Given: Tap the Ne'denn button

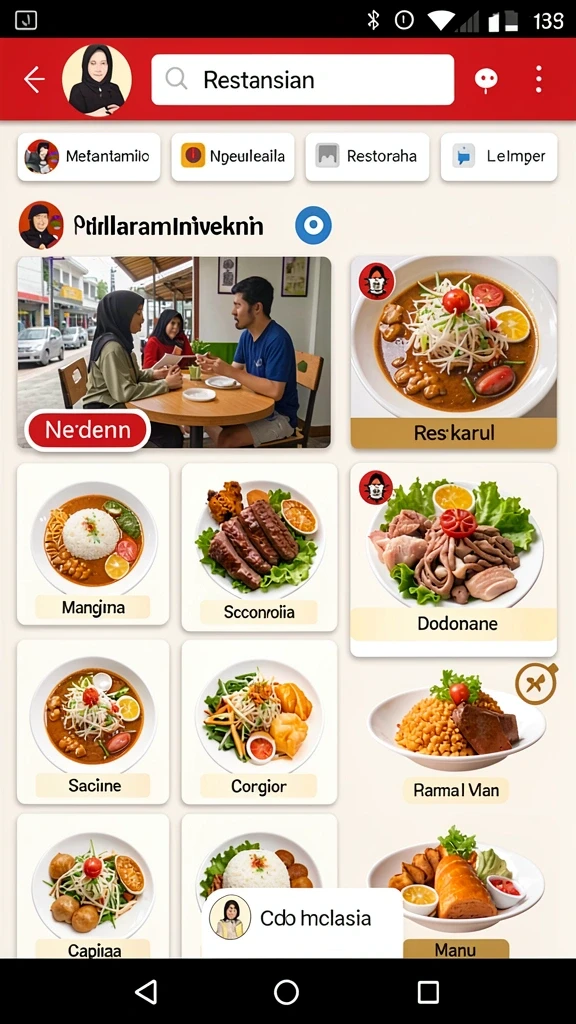Looking at the screenshot, I should pyautogui.click(x=88, y=430).
